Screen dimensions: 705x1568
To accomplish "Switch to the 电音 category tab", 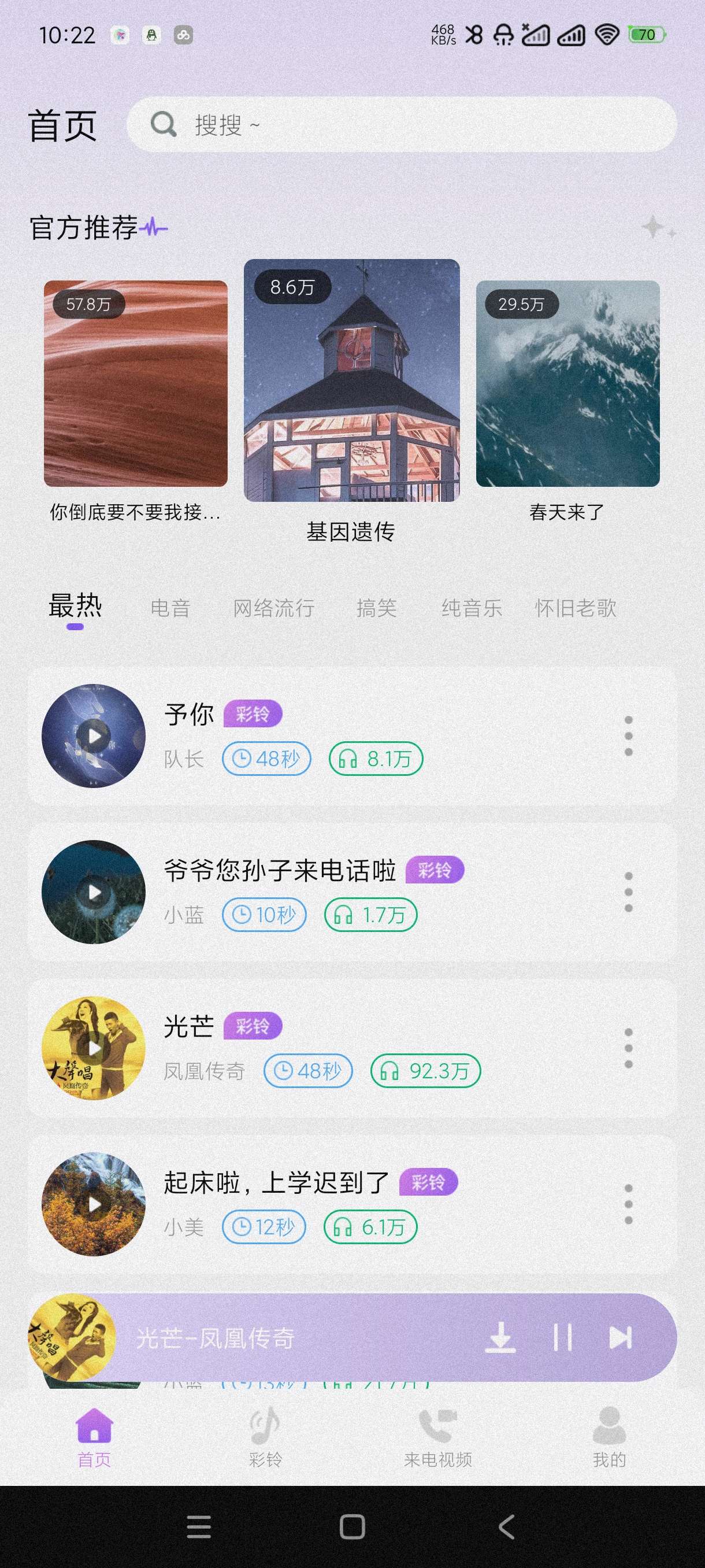I will click(x=170, y=608).
